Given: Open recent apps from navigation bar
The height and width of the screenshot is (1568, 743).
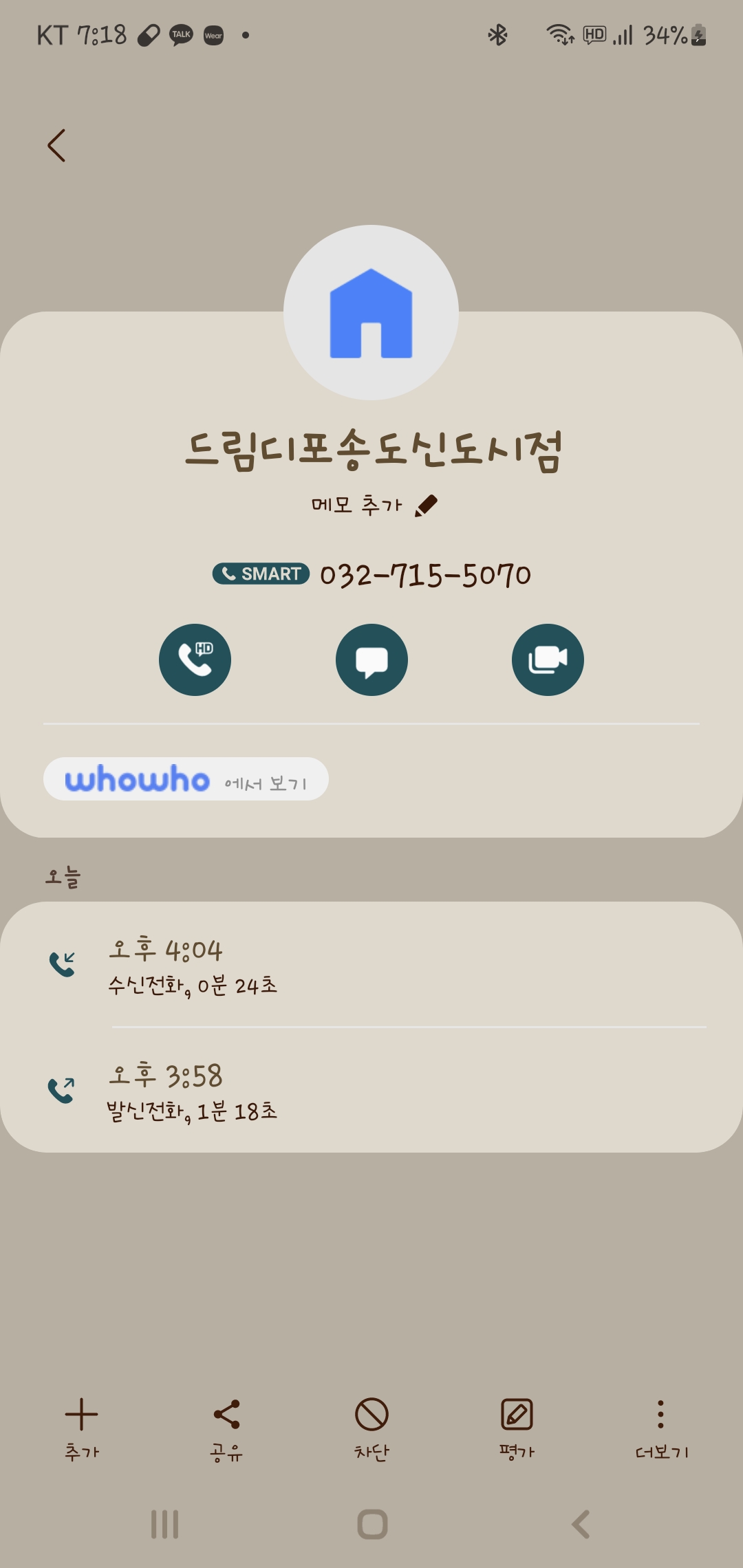Looking at the screenshot, I should pos(165,1524).
